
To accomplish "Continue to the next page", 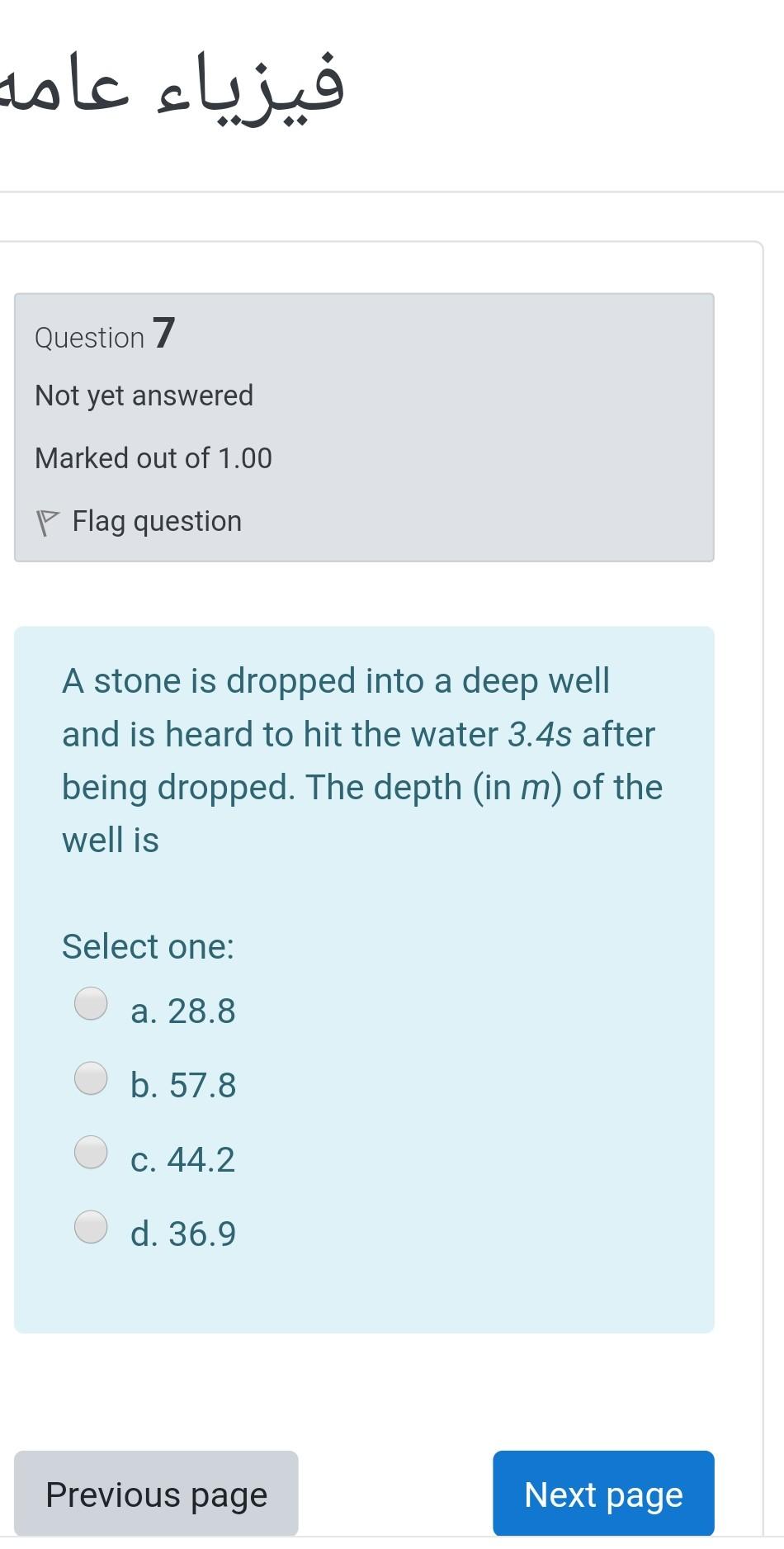I will [603, 1495].
